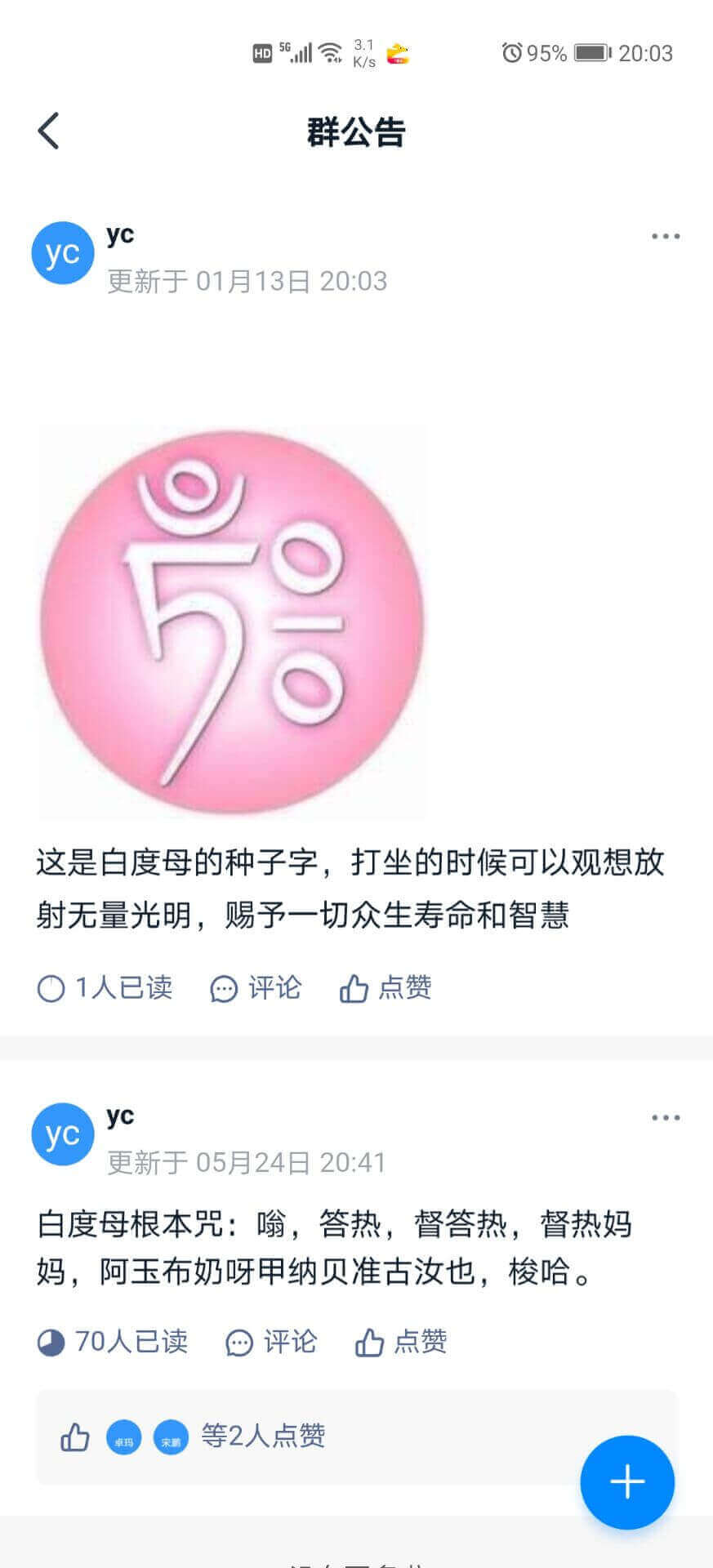Image resolution: width=713 pixels, height=1568 pixels.
Task: View the 70人已读 reader list
Action: pos(113,1342)
